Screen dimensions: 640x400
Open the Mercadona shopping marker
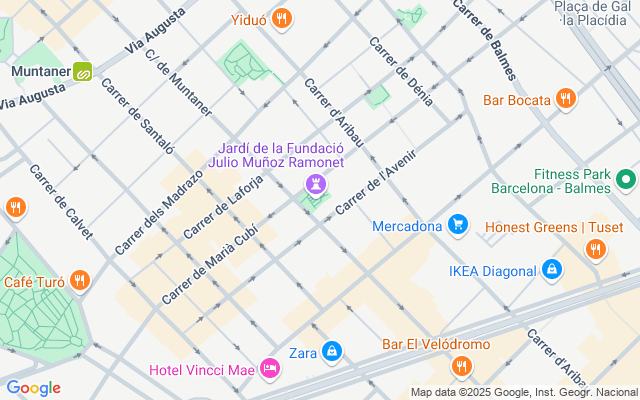[x=458, y=225]
